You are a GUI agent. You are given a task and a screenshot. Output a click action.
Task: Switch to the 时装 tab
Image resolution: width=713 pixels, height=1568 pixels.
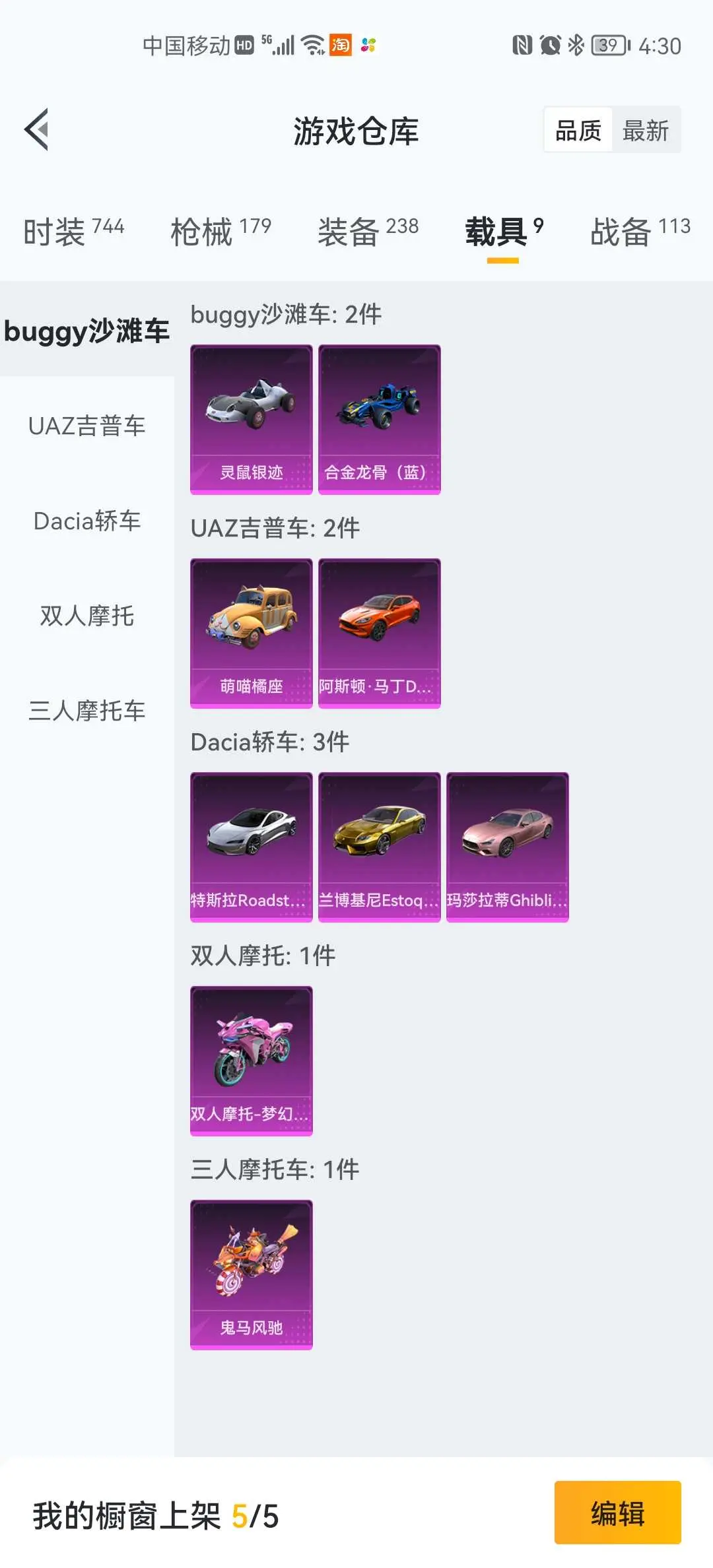tap(73, 232)
